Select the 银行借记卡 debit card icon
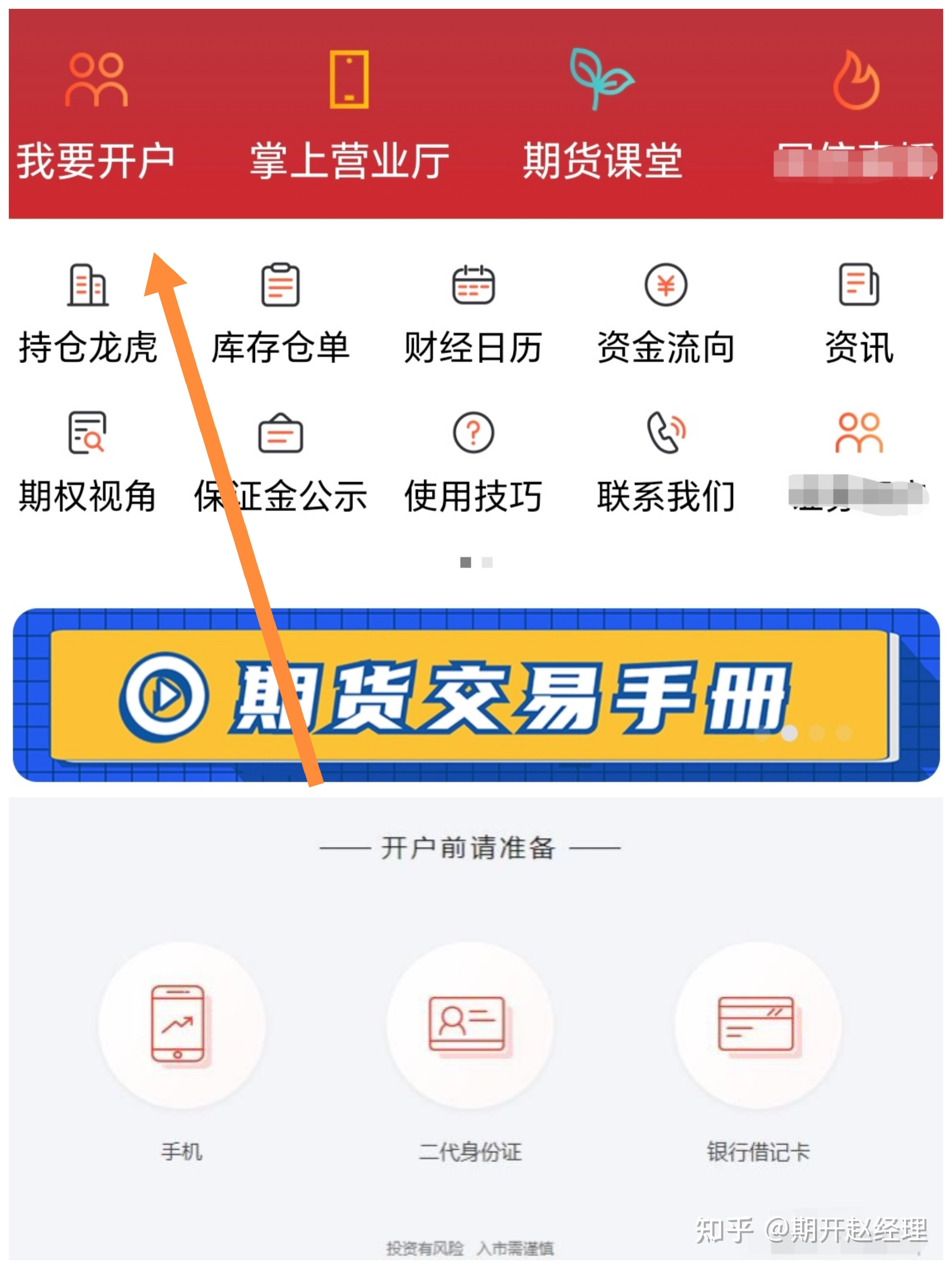Screen dimensions: 952x1269 pos(757,1027)
